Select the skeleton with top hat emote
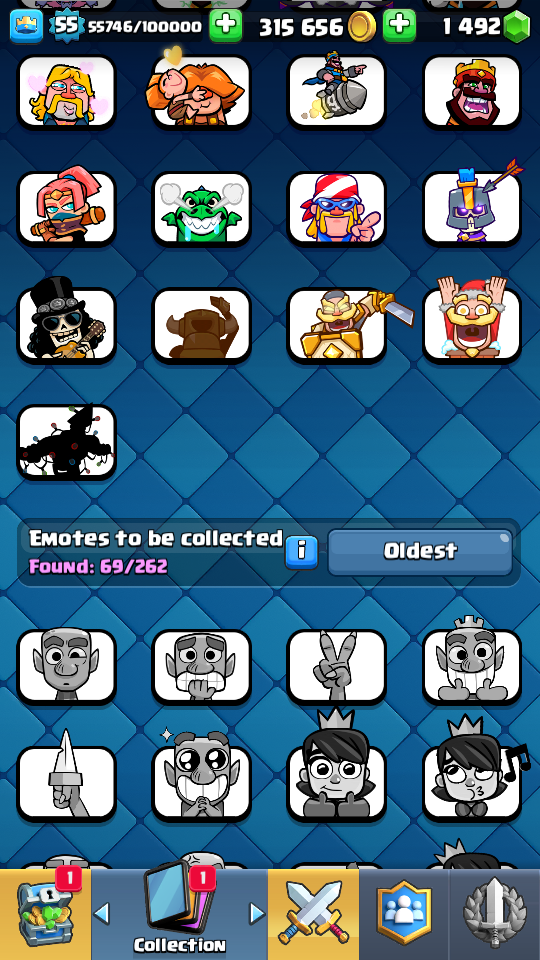 tap(66, 324)
